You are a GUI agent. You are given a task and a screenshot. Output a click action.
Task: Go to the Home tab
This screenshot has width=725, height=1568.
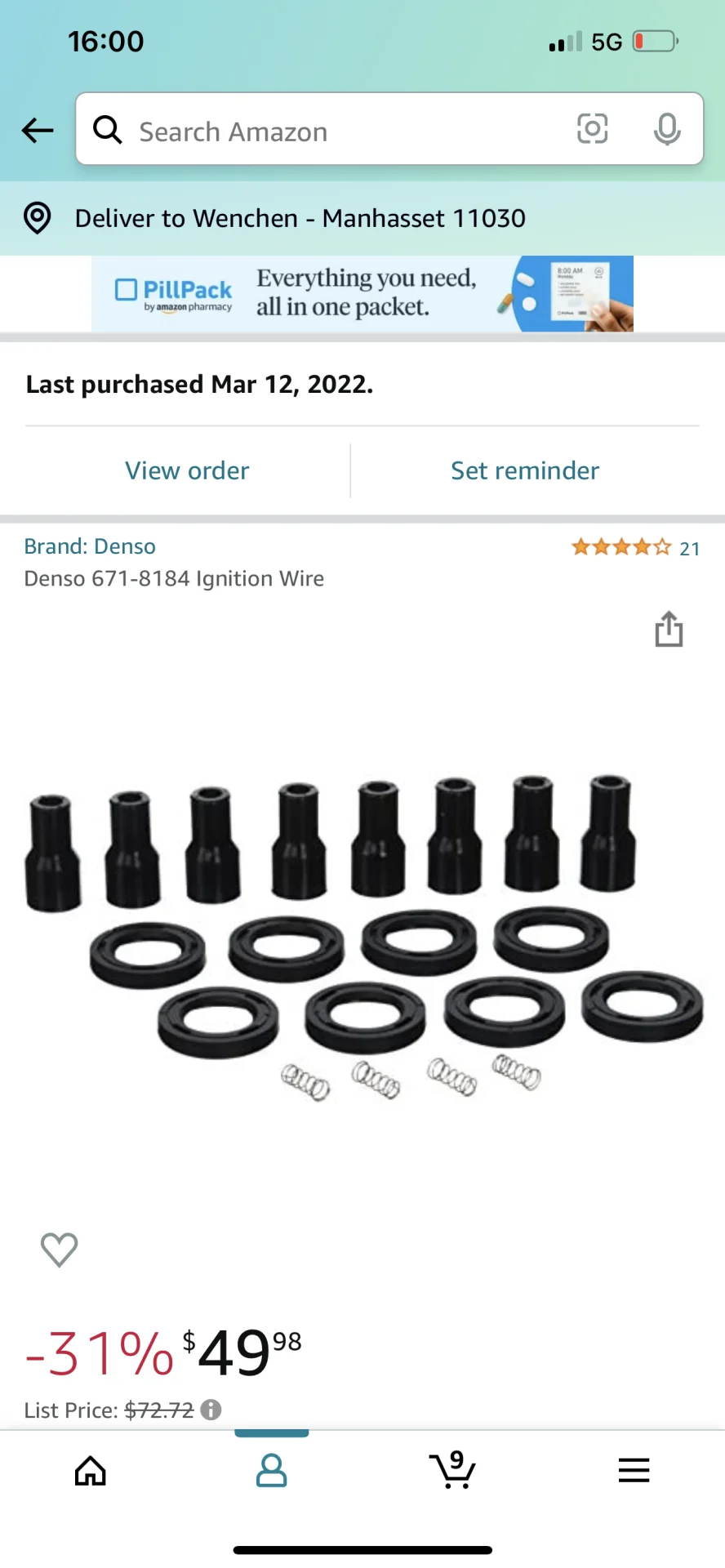coord(91,1471)
